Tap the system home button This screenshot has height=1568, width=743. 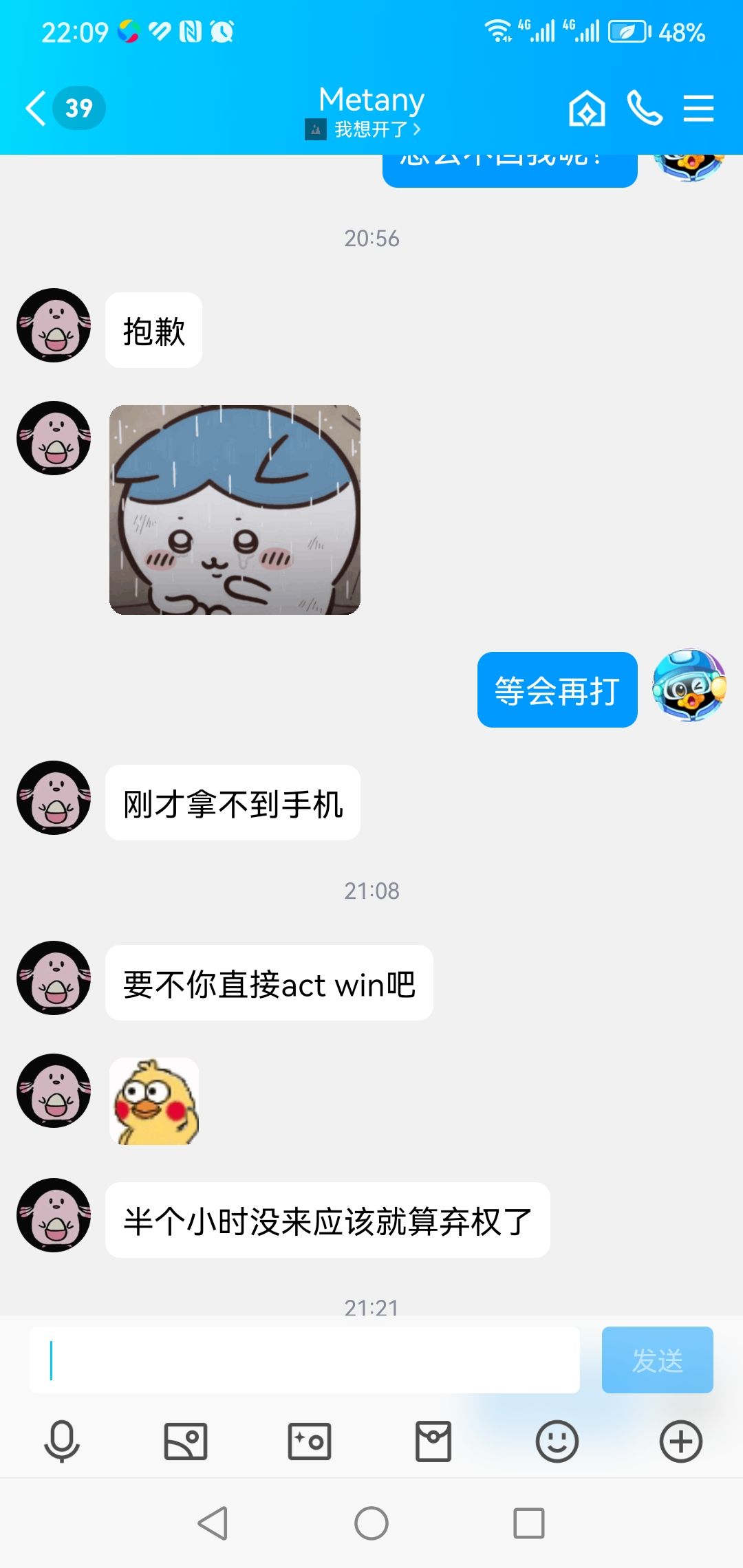pos(371,1523)
